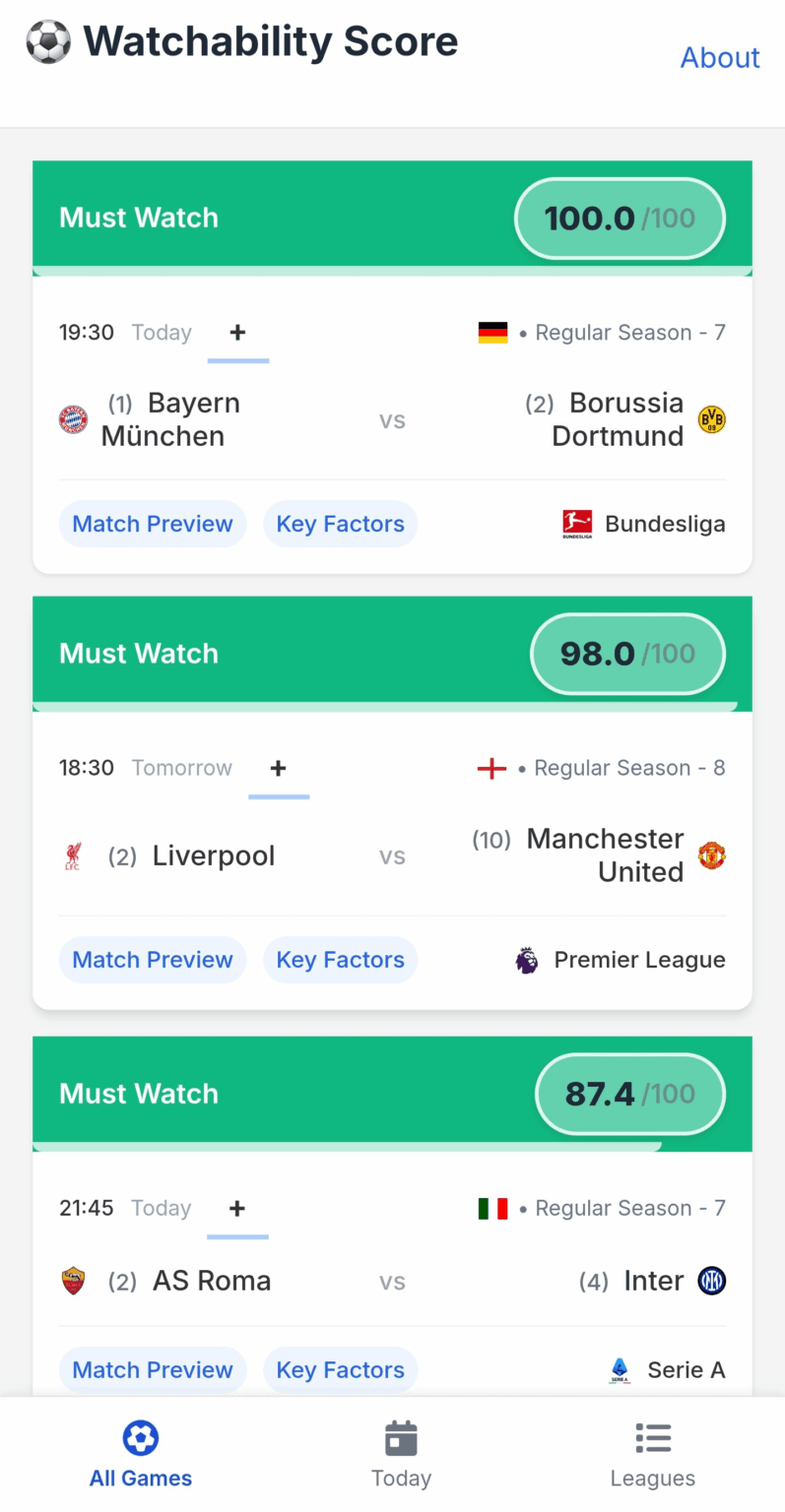The image size is (785, 1512).
Task: Select the Bayern München club crest
Action: (x=74, y=419)
